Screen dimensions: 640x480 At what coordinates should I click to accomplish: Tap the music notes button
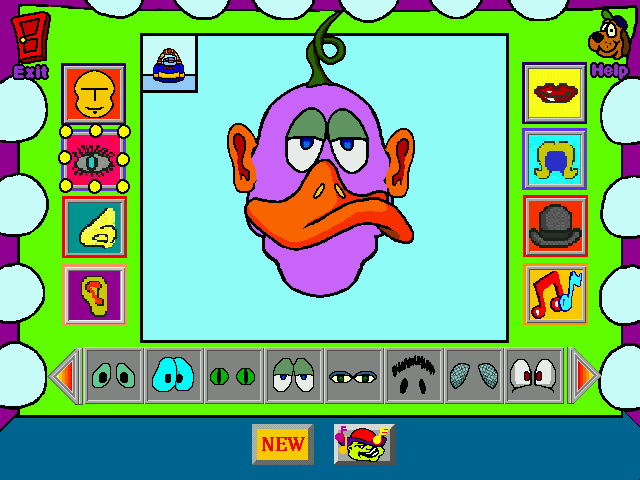coord(554,294)
